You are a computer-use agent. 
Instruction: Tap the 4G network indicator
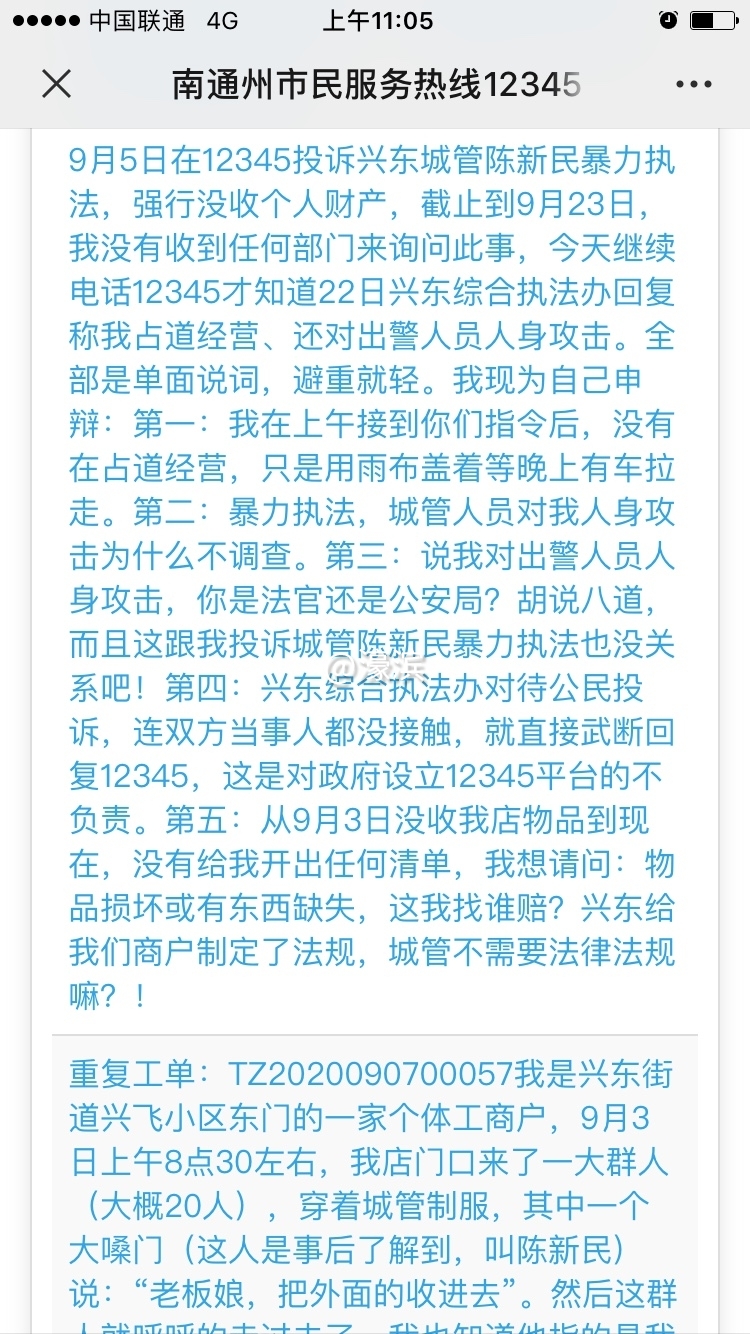223,19
